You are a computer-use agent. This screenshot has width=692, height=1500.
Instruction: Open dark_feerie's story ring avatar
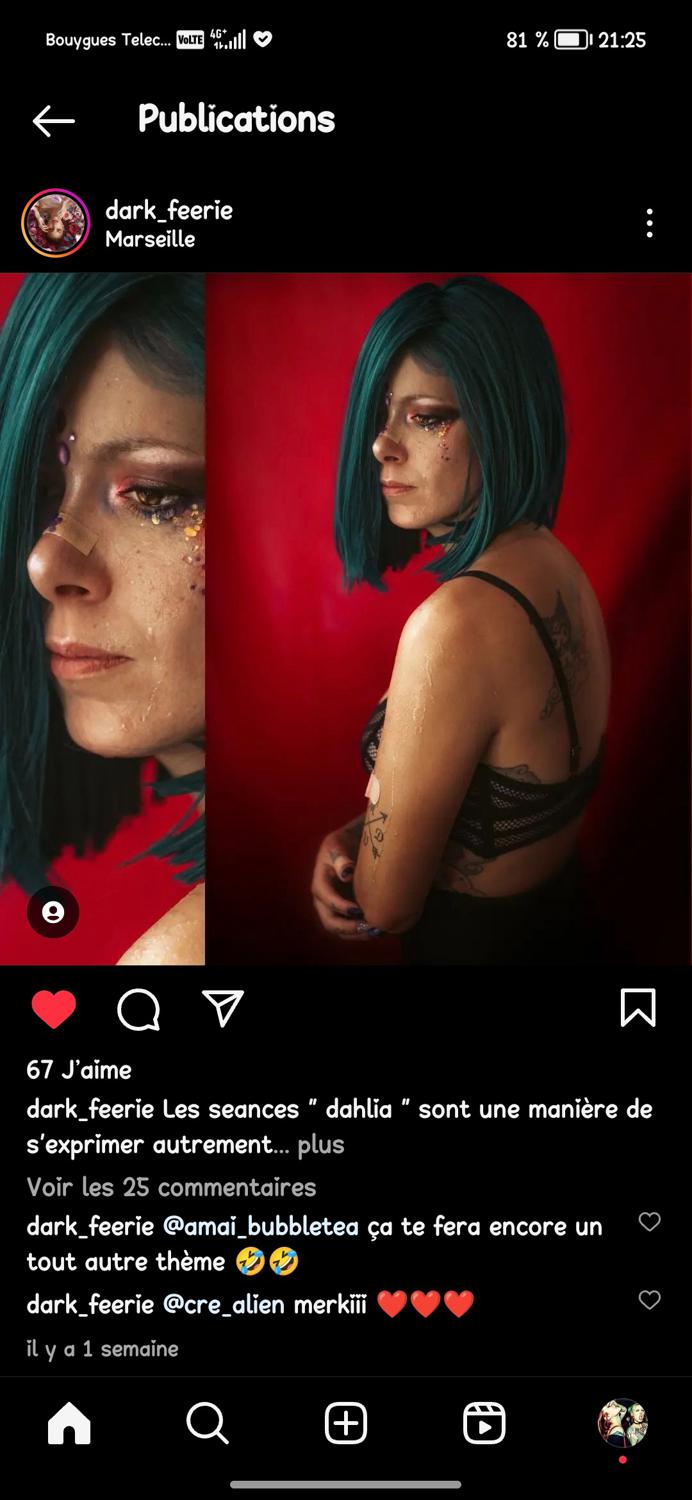pyautogui.click(x=55, y=223)
